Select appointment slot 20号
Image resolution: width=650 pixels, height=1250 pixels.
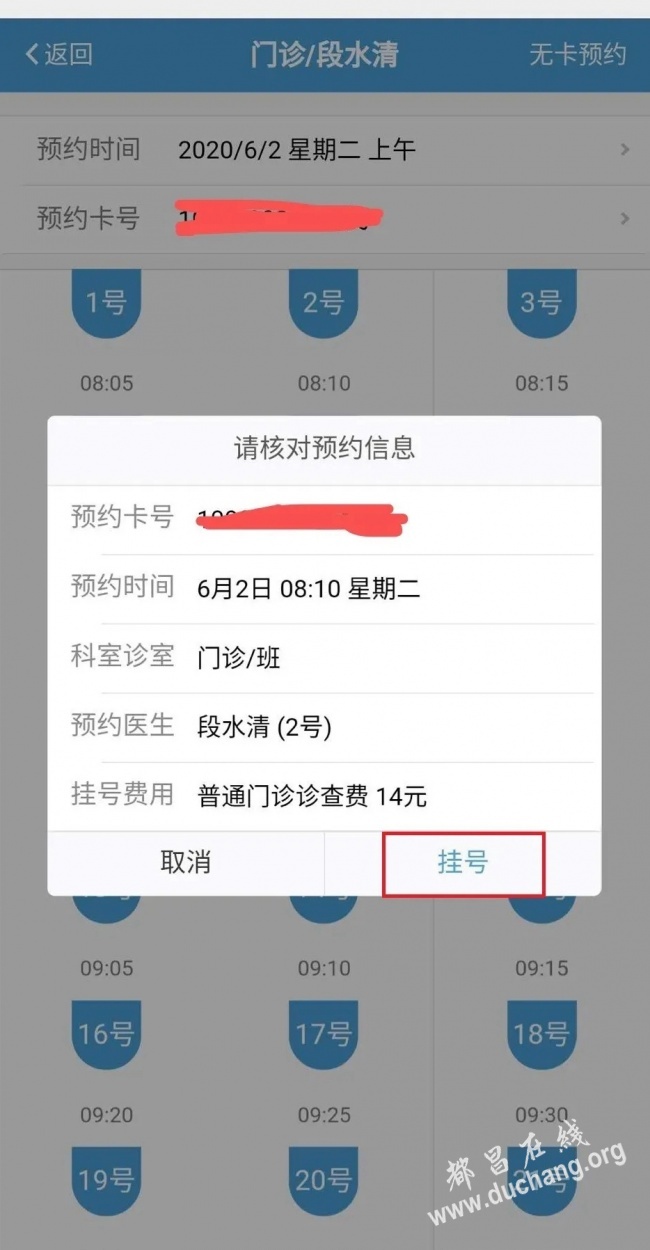pyautogui.click(x=324, y=1180)
